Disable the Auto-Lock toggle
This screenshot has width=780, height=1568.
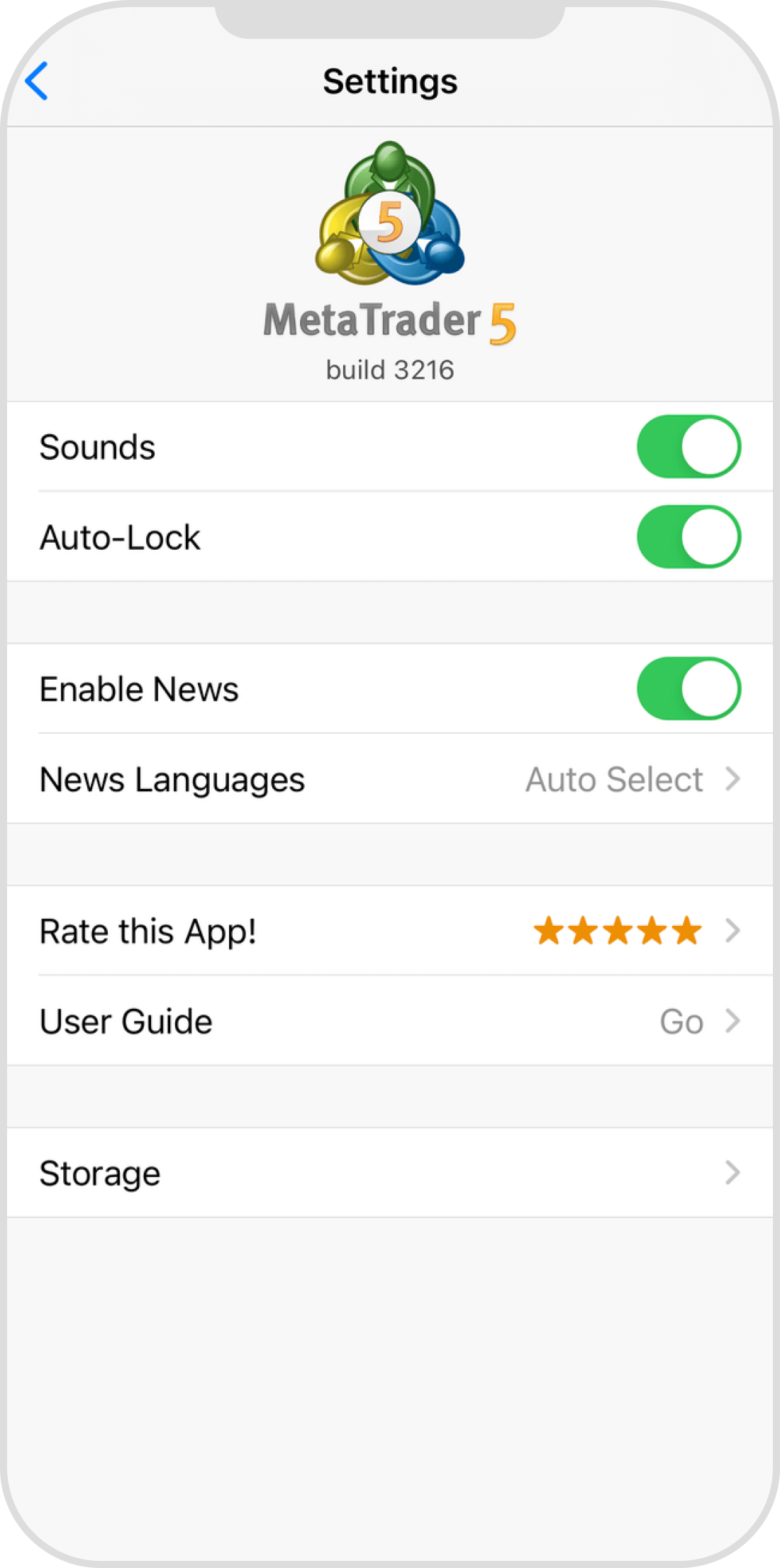click(x=689, y=537)
